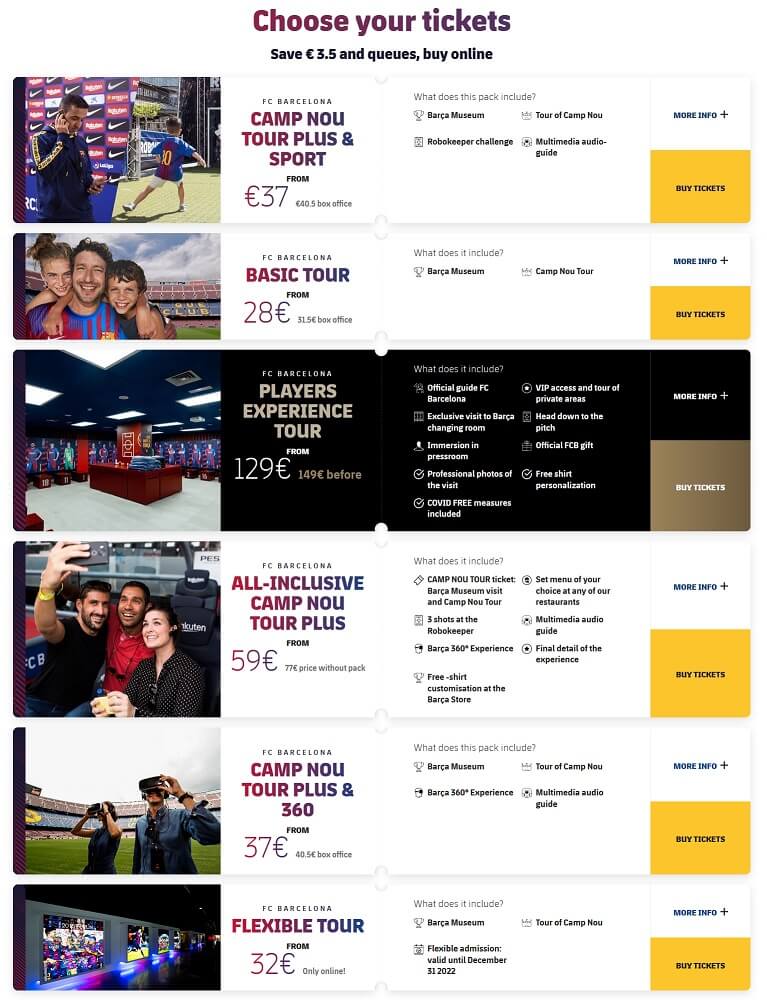Buy tickets for Players Experience Tour
Viewport: 767px width, 1000px height.
point(700,487)
